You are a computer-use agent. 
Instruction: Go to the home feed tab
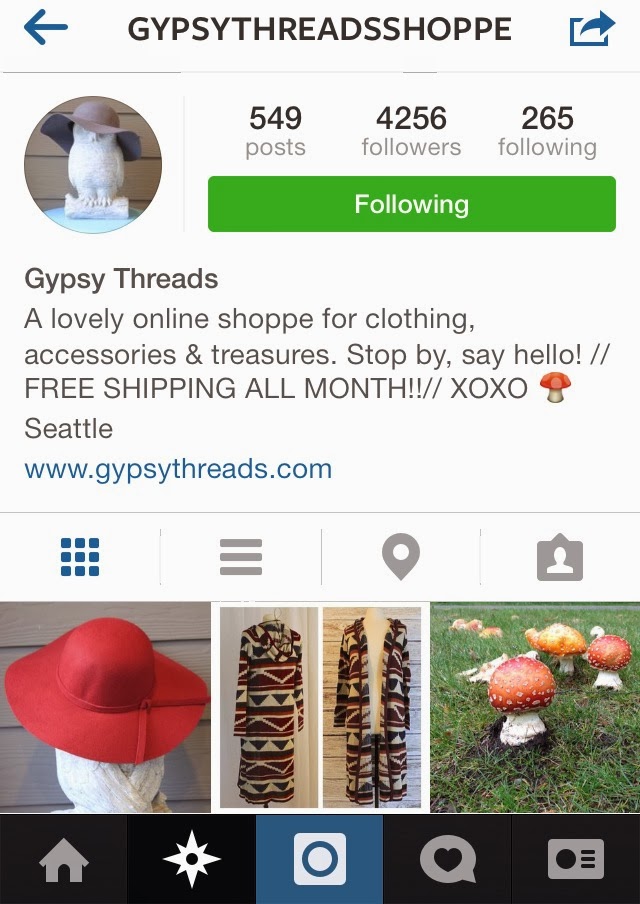(x=63, y=860)
